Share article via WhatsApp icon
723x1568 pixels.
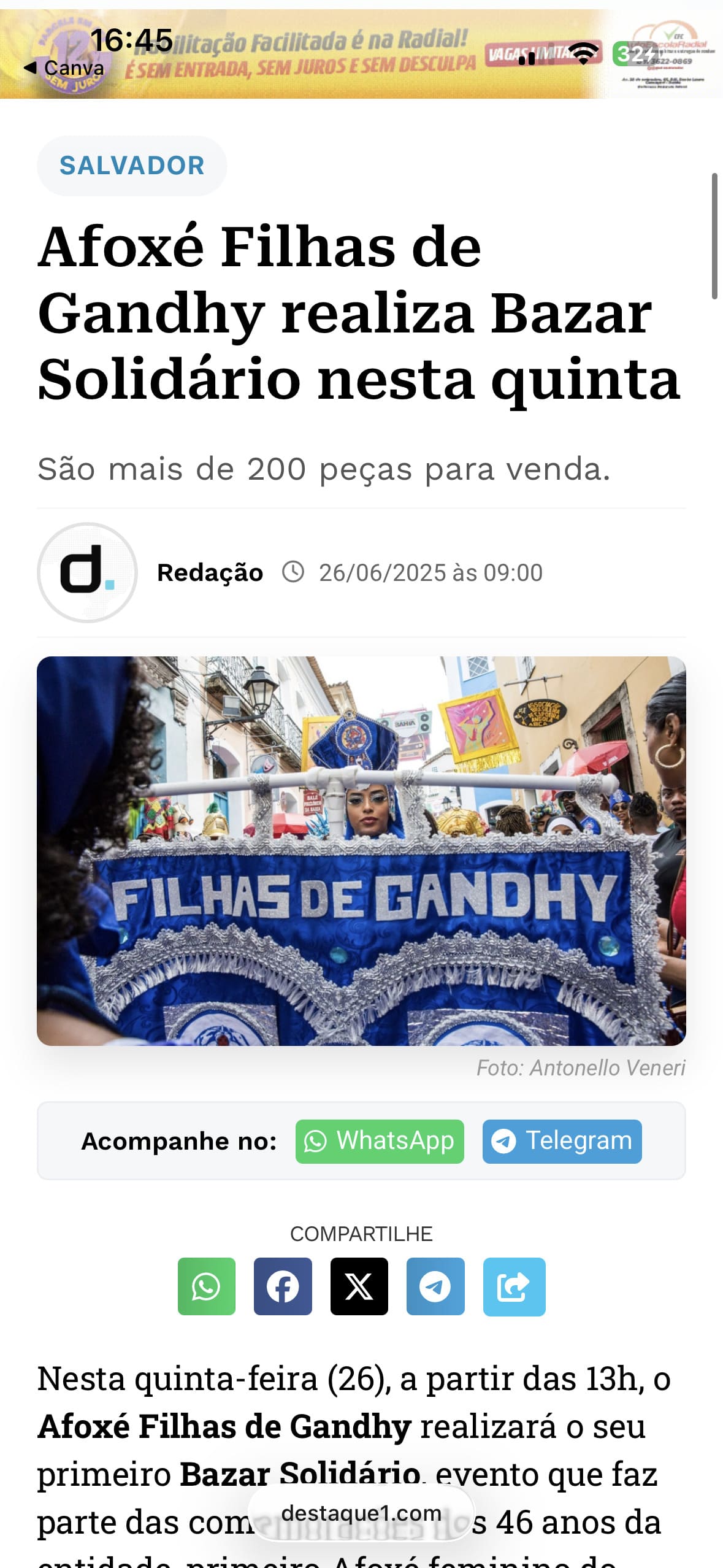point(207,1286)
